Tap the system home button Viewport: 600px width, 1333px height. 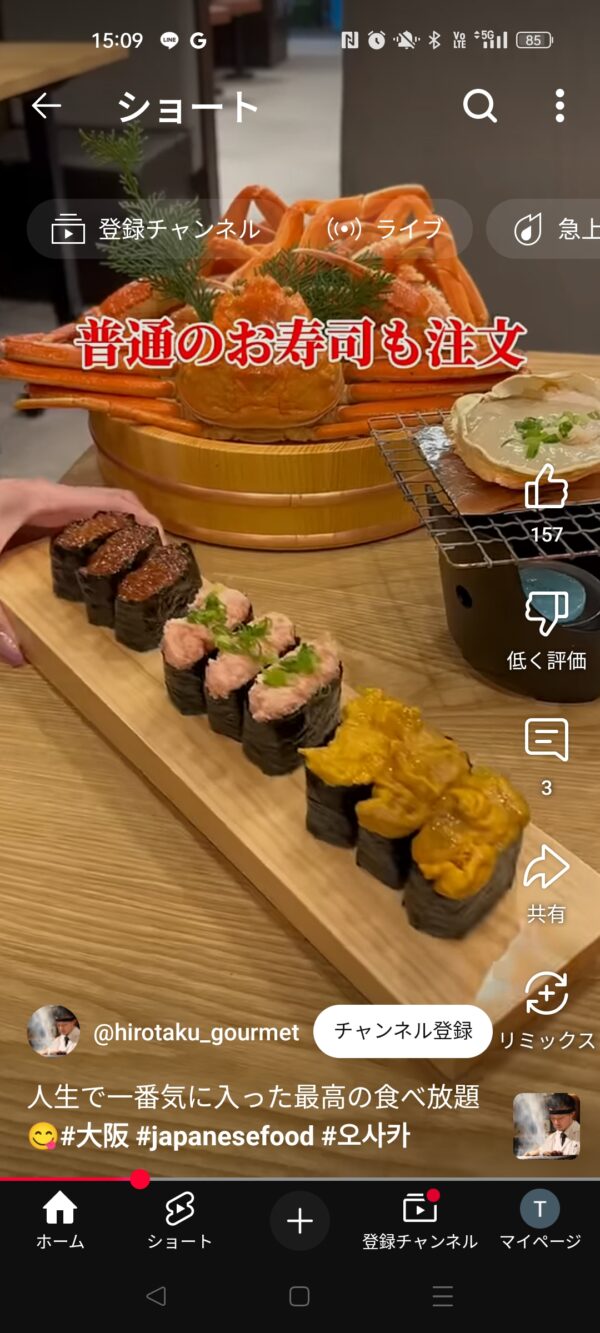[299, 1297]
